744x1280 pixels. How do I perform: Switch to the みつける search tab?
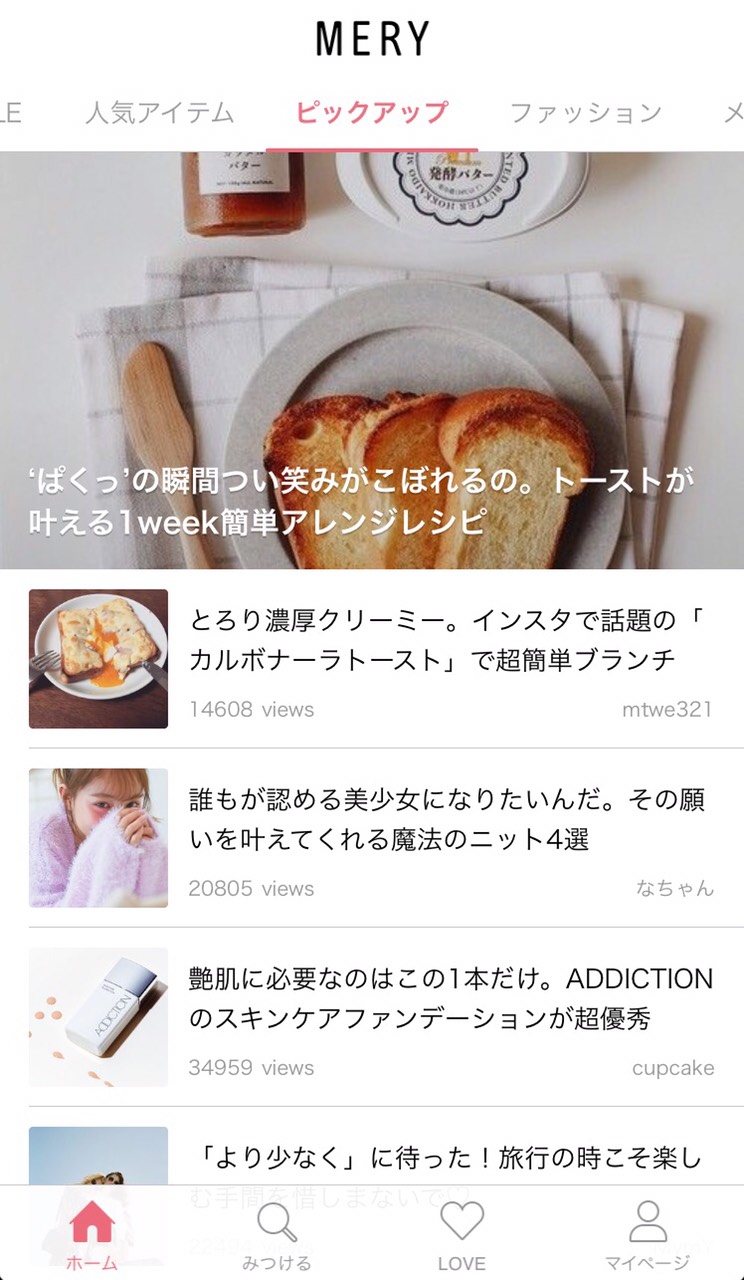[x=277, y=1236]
